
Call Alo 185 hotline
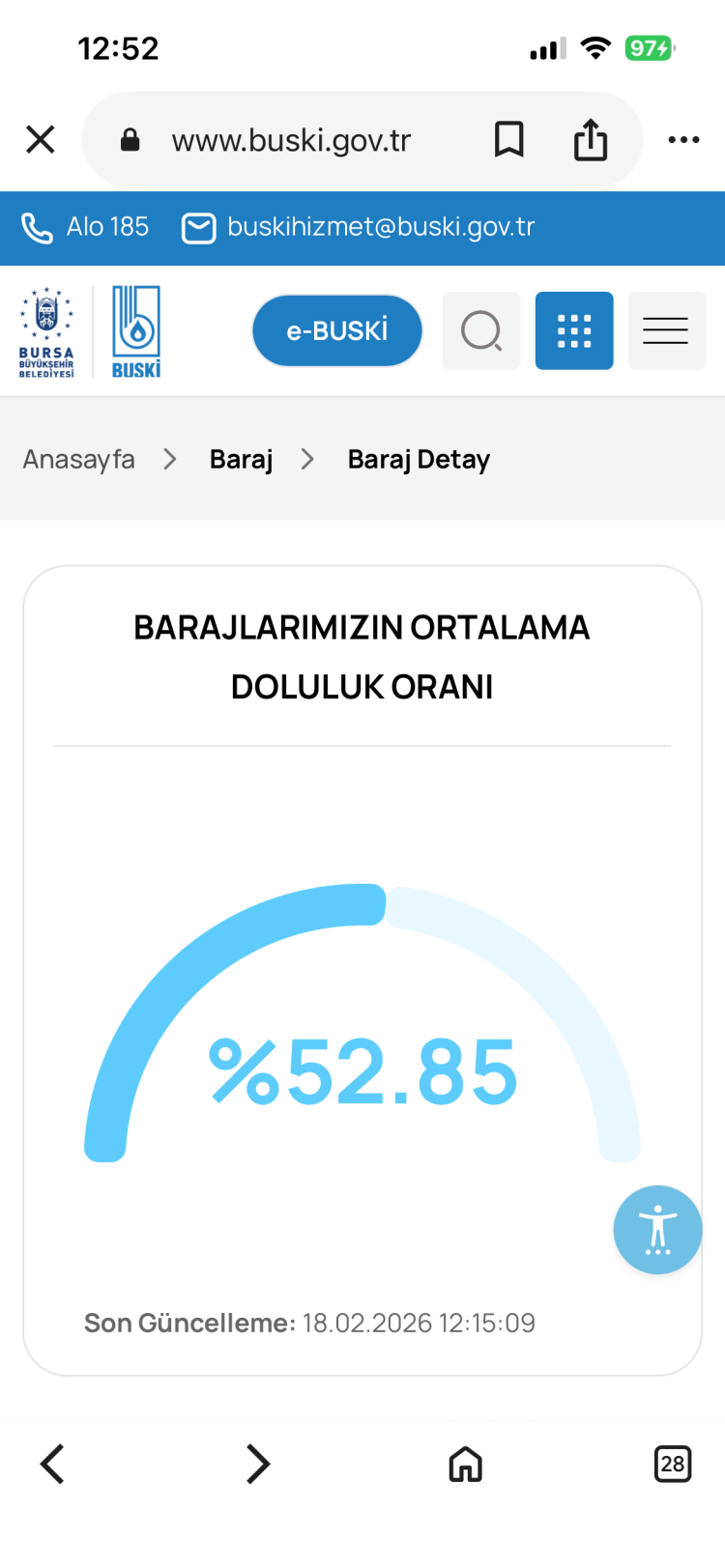click(x=86, y=227)
